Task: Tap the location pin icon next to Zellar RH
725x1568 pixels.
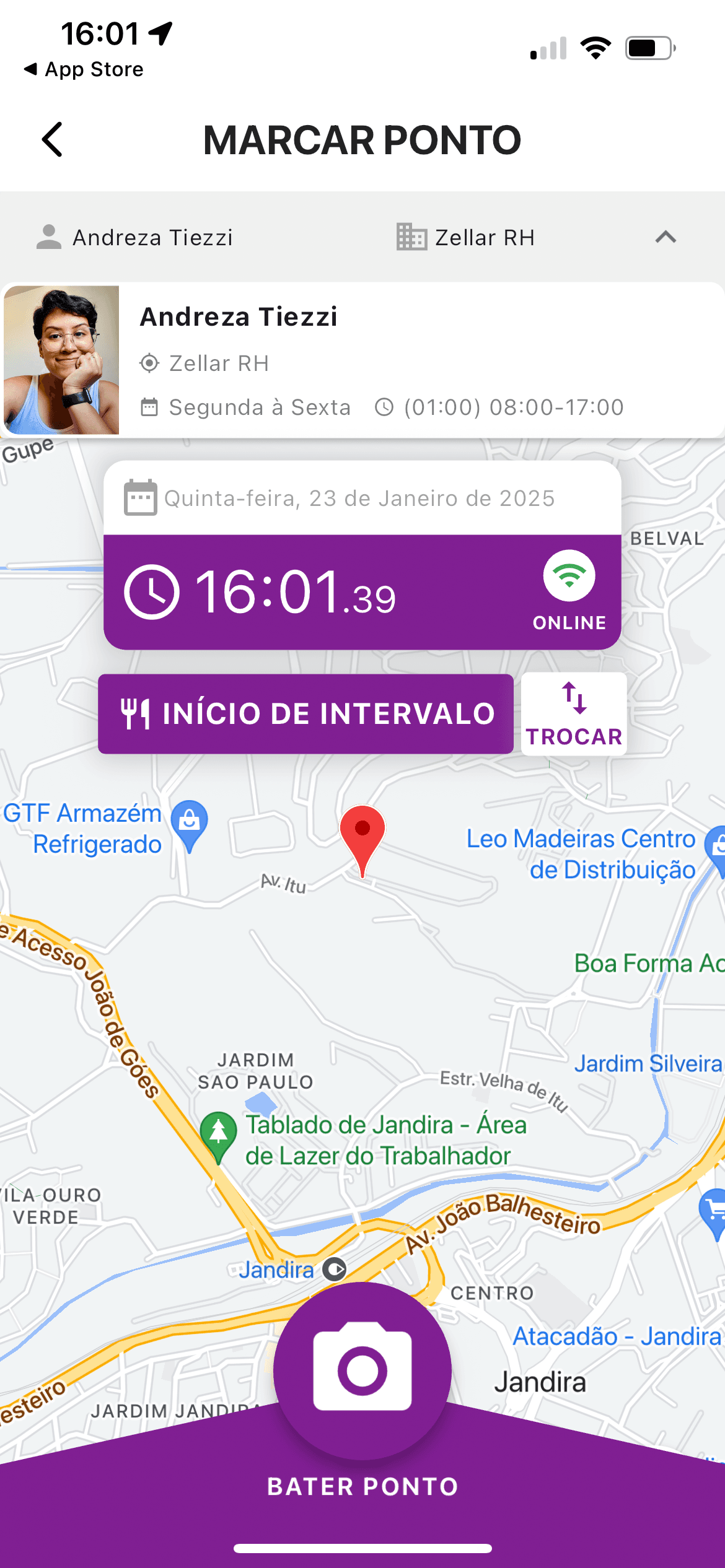Action: 149,363
